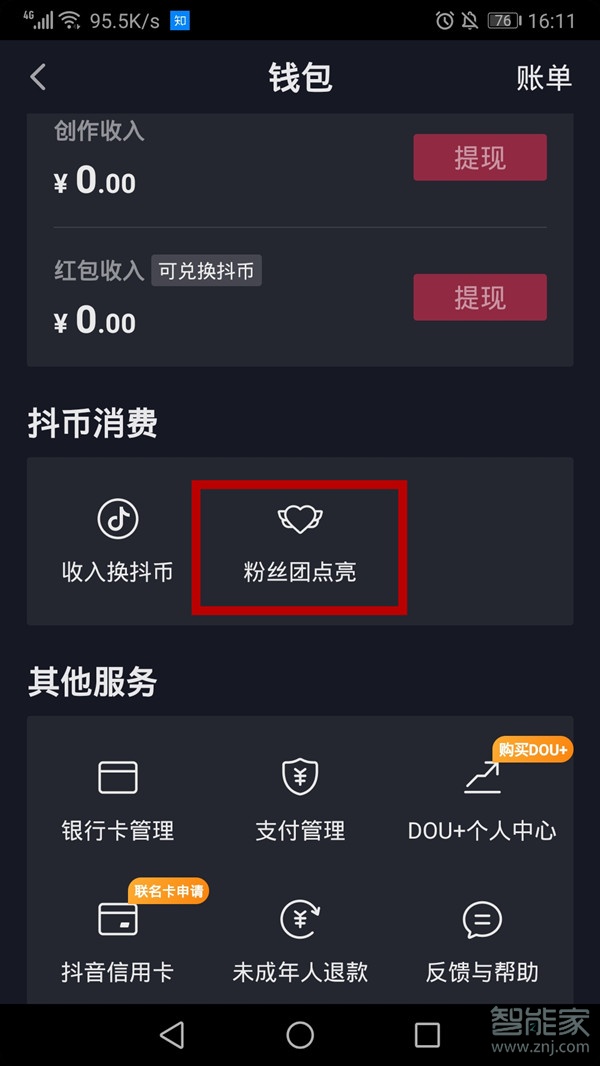600x1066 pixels.
Task: Tap the system home button
Action: tap(300, 1034)
